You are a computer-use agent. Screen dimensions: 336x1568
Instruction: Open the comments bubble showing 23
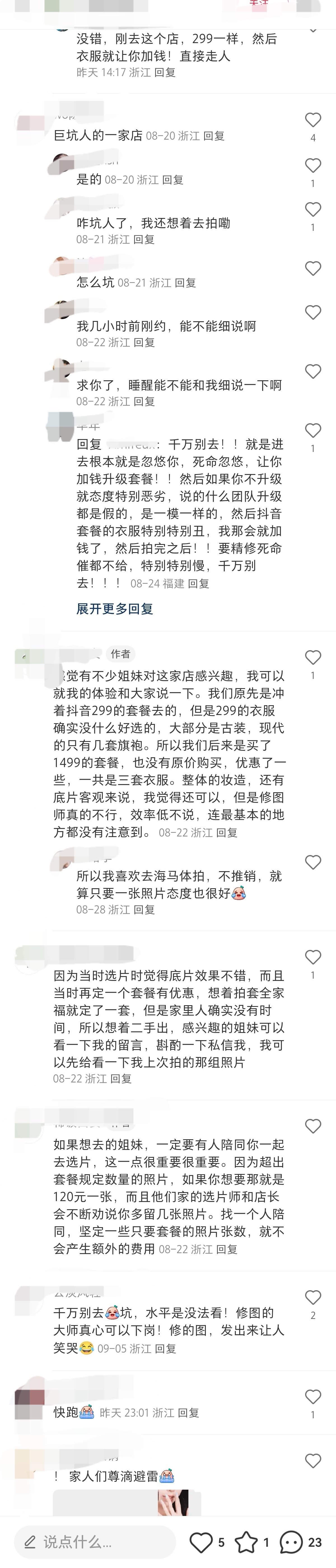tap(291, 1542)
